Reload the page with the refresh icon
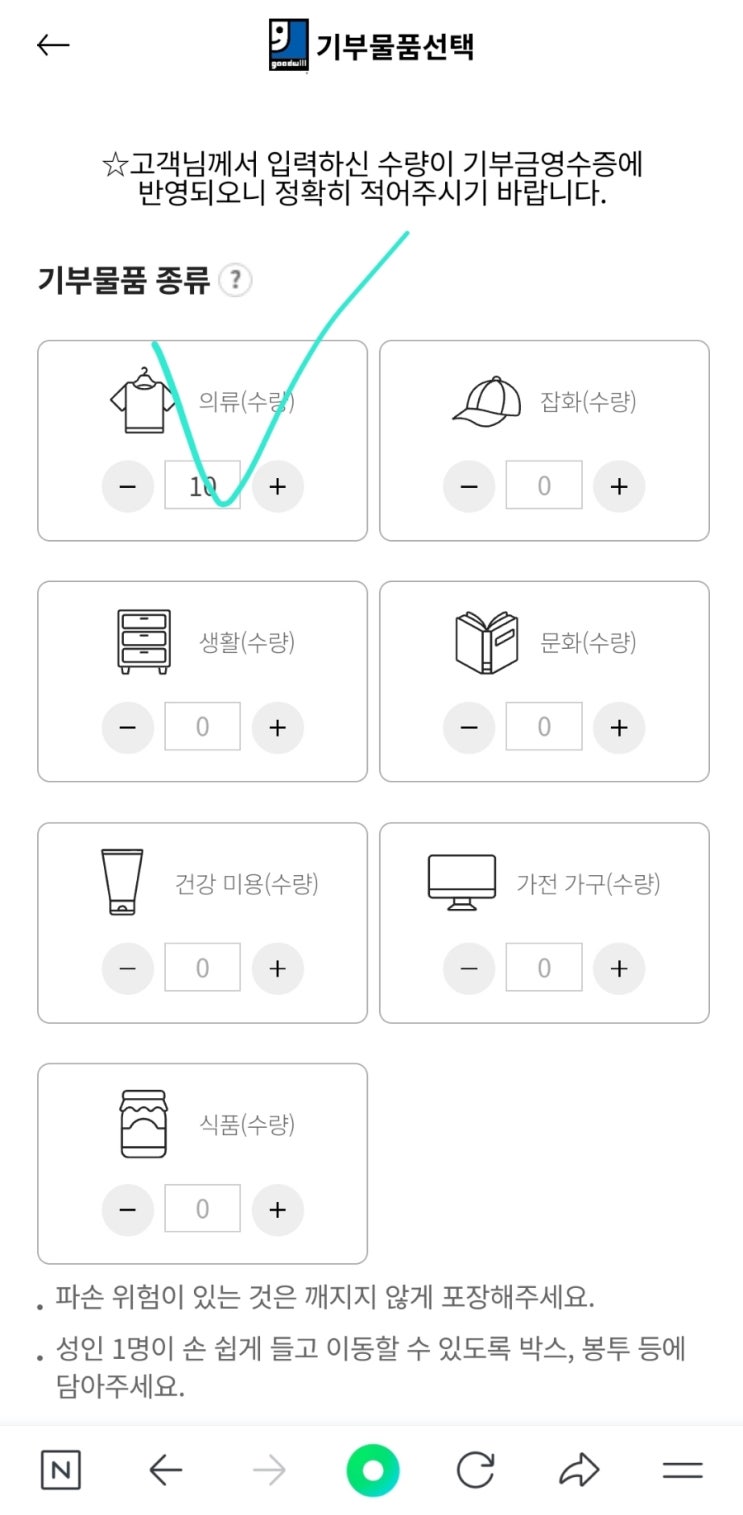The width and height of the screenshot is (743, 1515). (x=476, y=1470)
